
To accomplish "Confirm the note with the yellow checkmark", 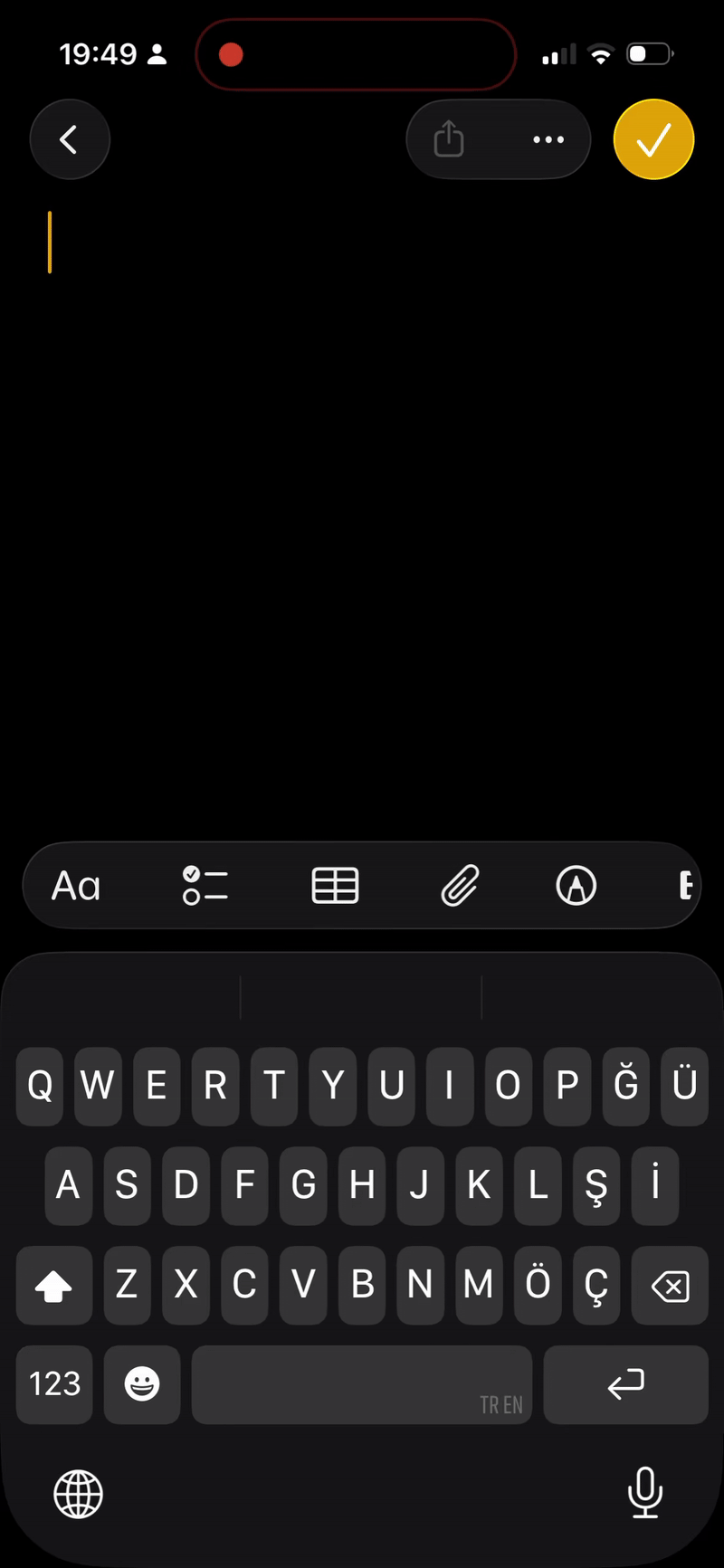I will point(653,139).
